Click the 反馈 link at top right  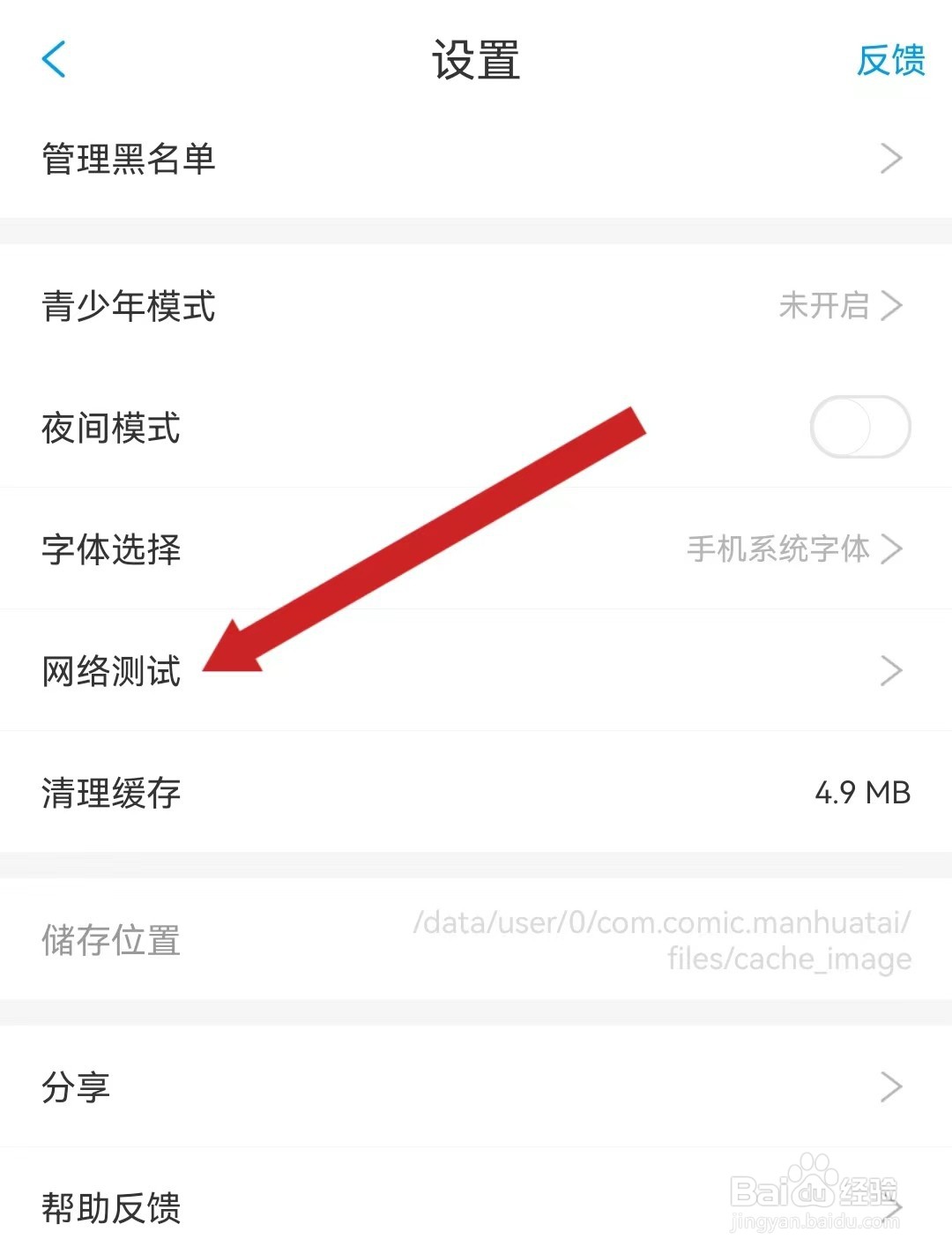890,62
